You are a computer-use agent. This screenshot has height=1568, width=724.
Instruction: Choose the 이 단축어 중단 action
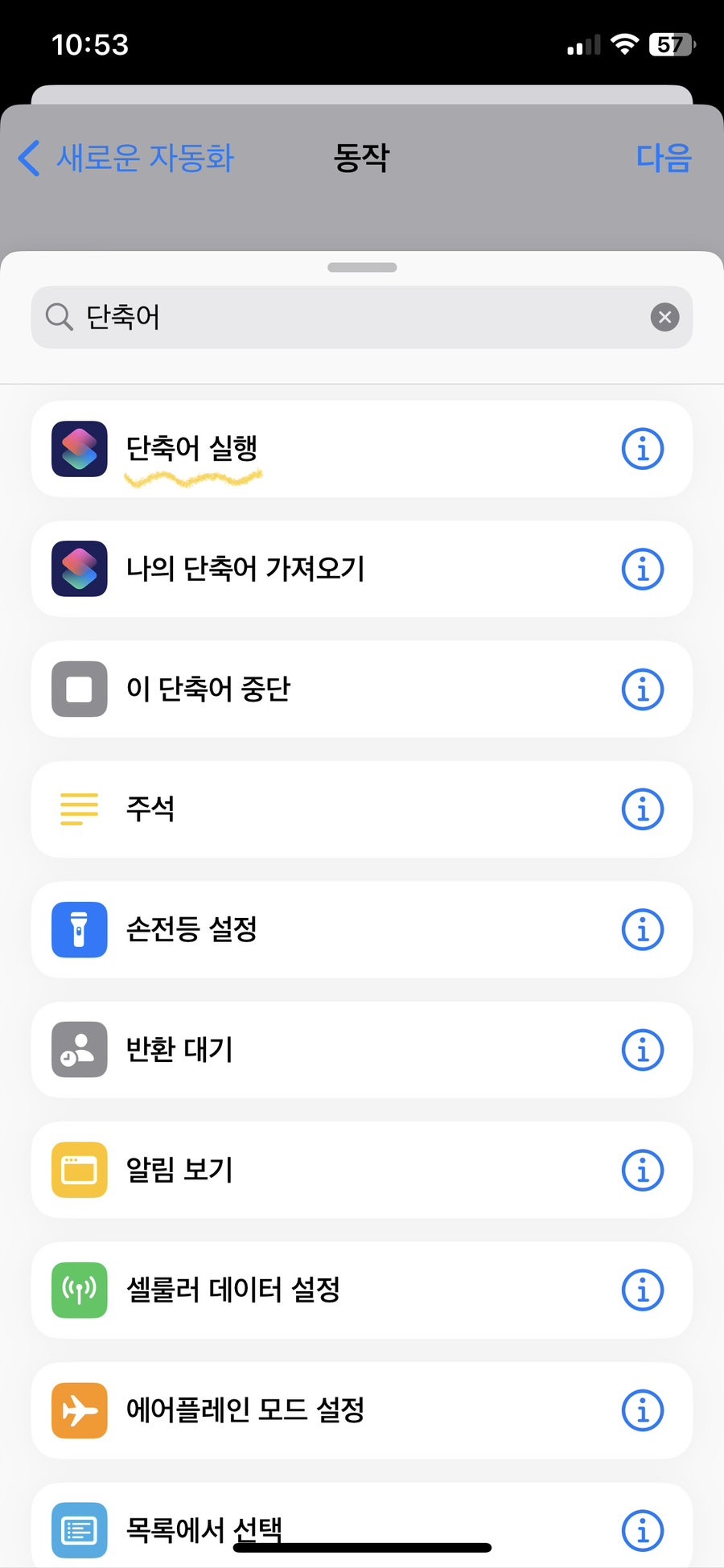point(322,689)
